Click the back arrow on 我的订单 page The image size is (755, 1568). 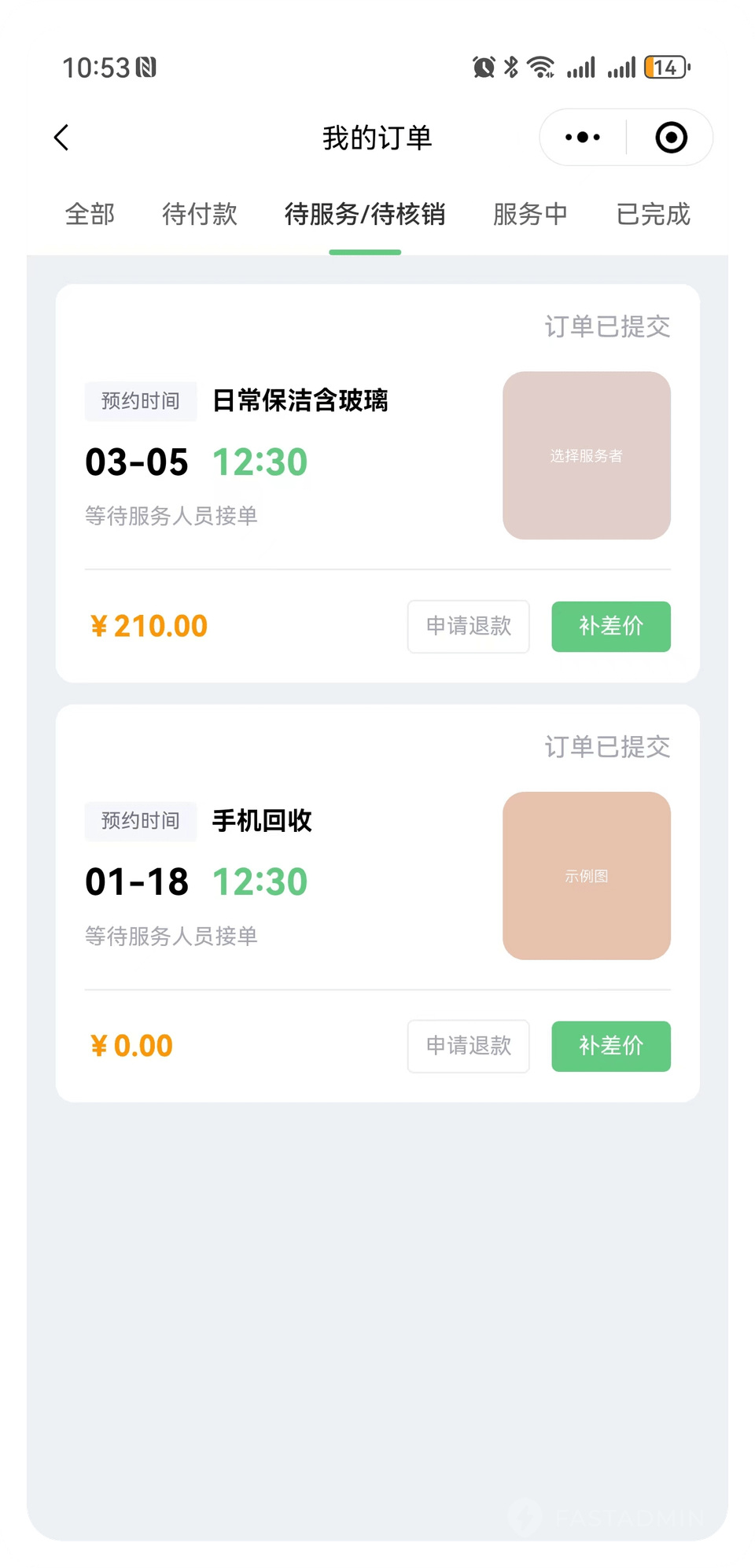coord(60,137)
